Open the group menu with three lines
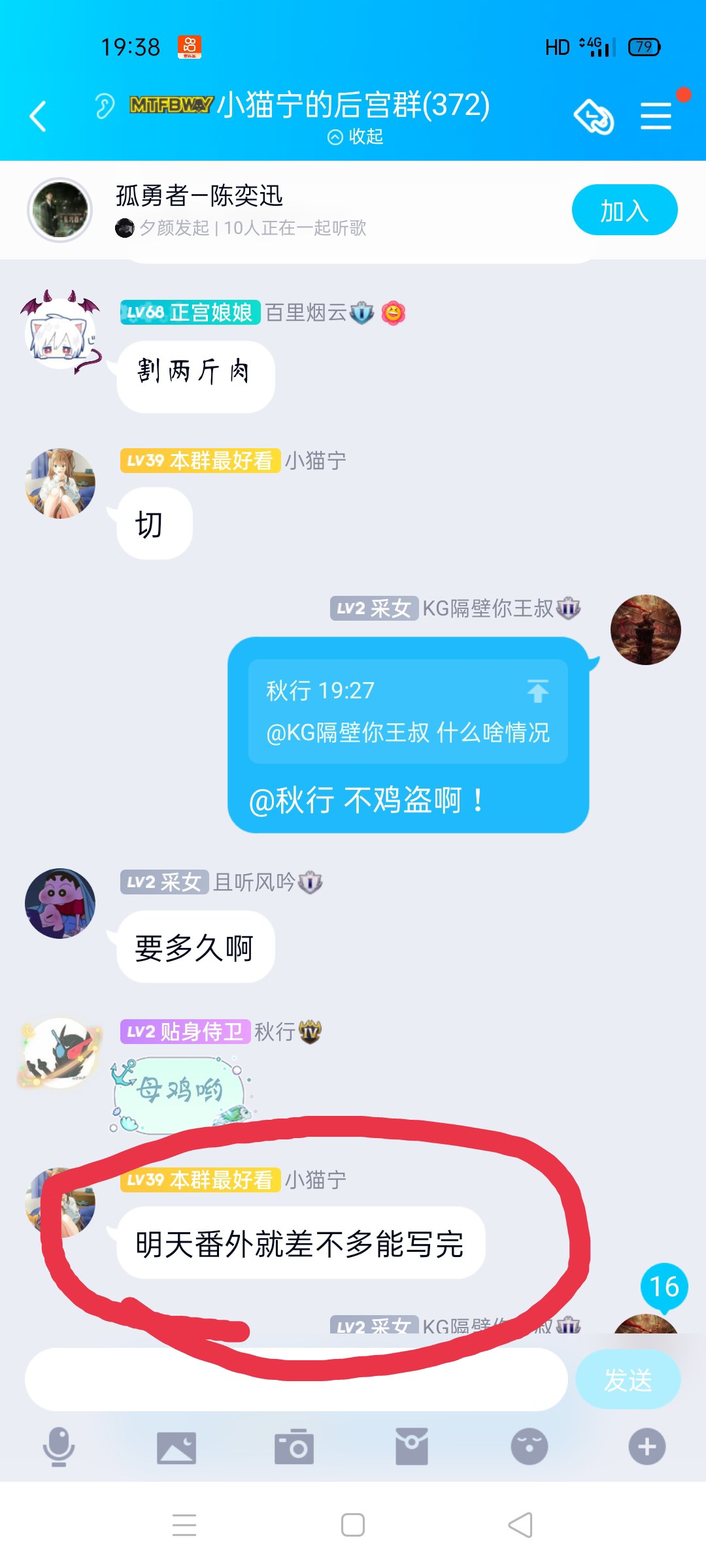This screenshot has height=1568, width=706. point(656,116)
